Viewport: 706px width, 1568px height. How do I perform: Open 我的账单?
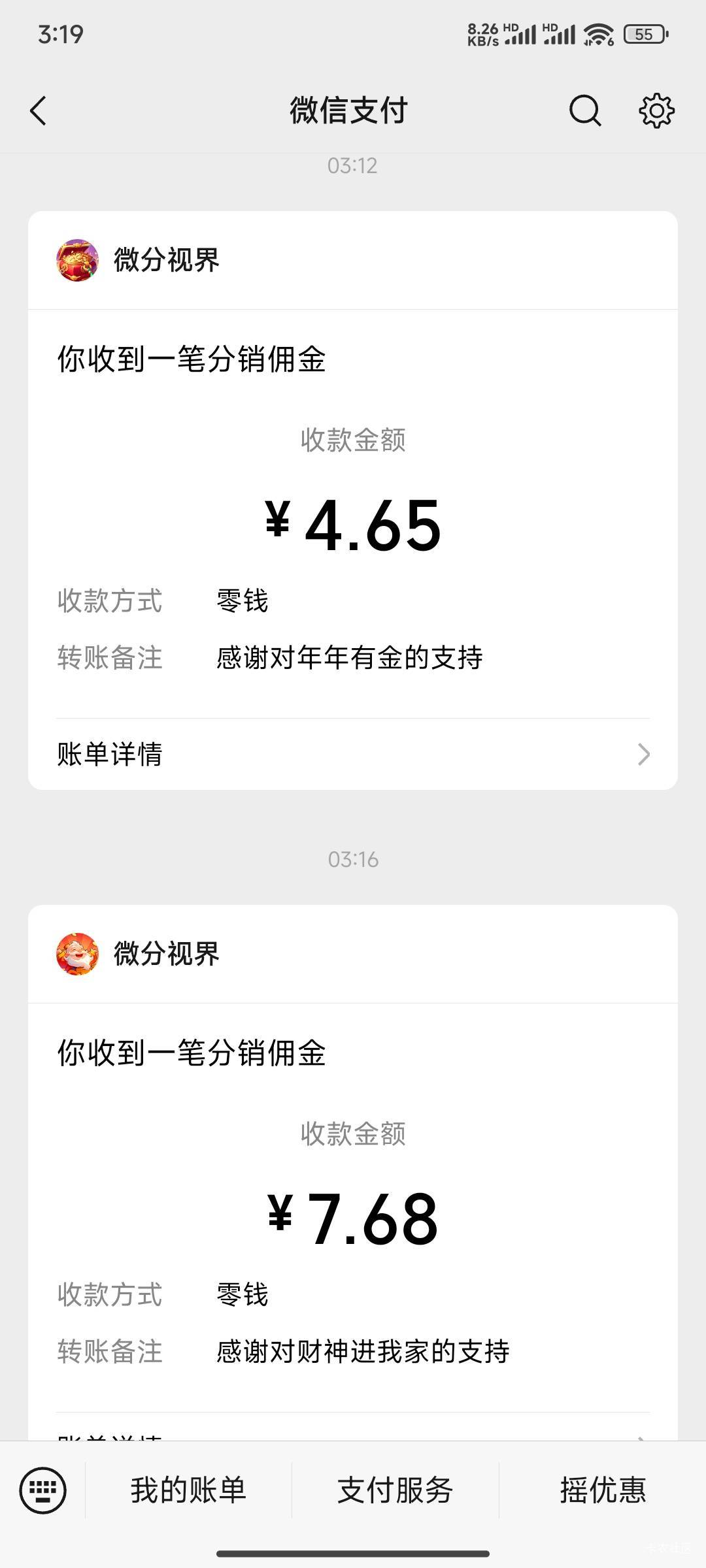tap(188, 1490)
